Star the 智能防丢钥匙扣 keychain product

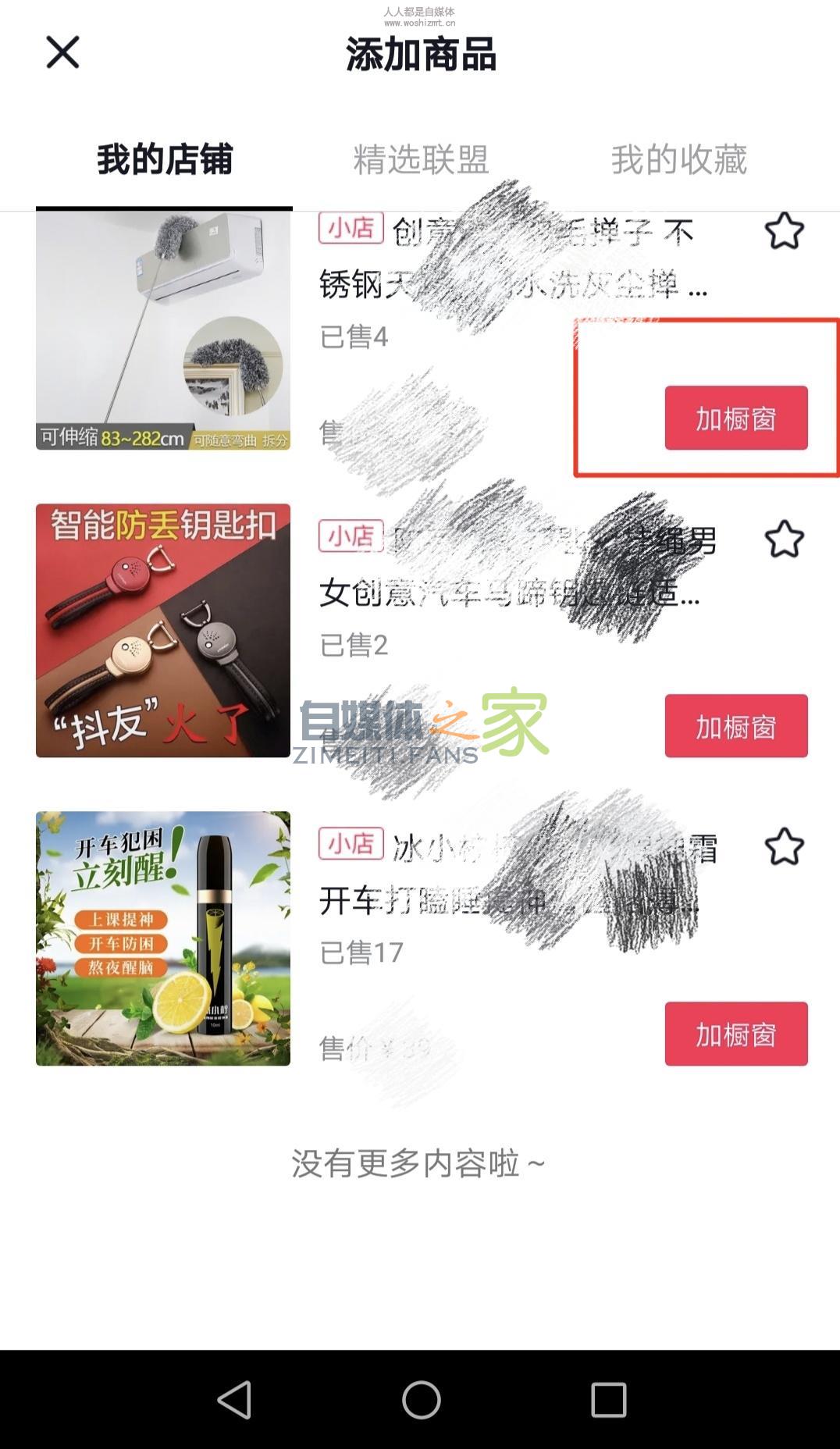tap(784, 539)
